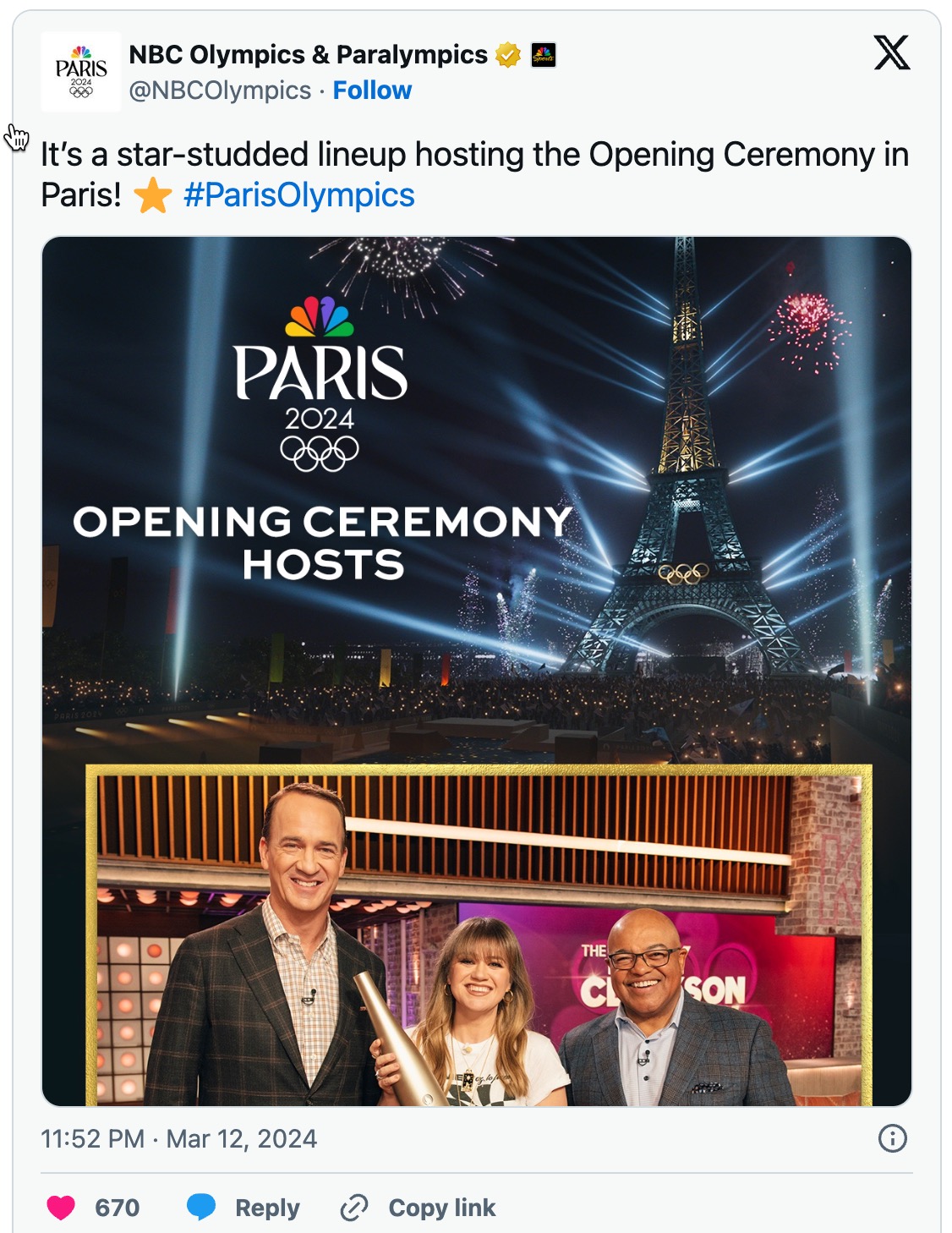
Task: Follow the NBC Olympics account
Action: pyautogui.click(x=371, y=90)
